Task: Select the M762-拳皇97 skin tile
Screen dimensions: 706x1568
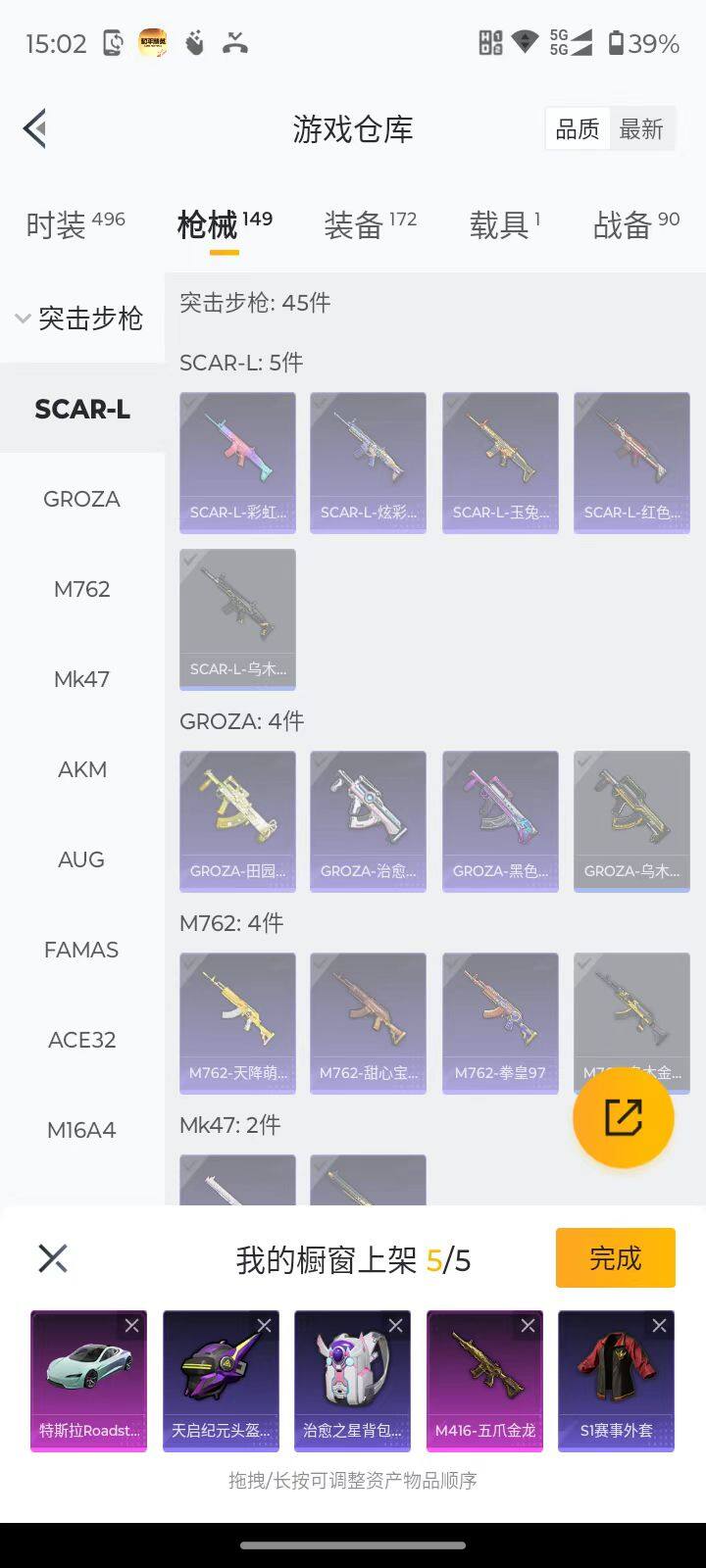Action: pyautogui.click(x=500, y=1022)
